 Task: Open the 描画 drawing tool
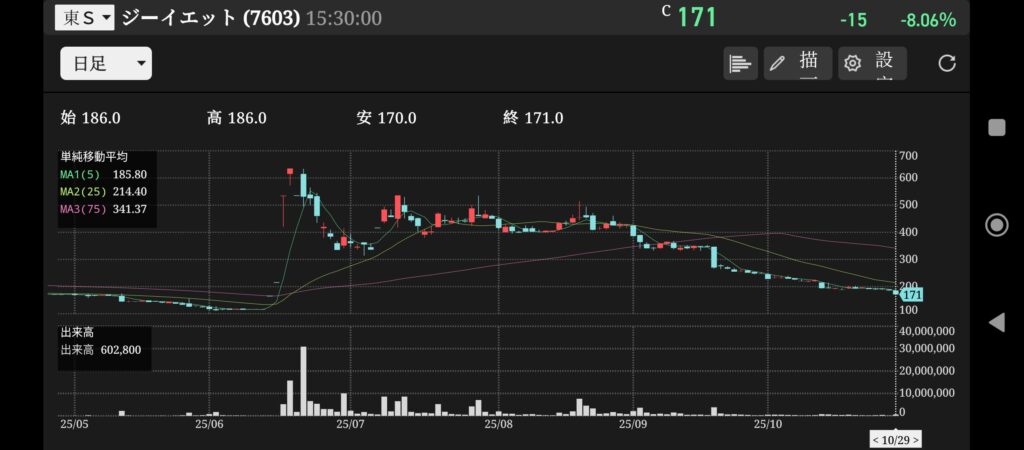(x=798, y=64)
